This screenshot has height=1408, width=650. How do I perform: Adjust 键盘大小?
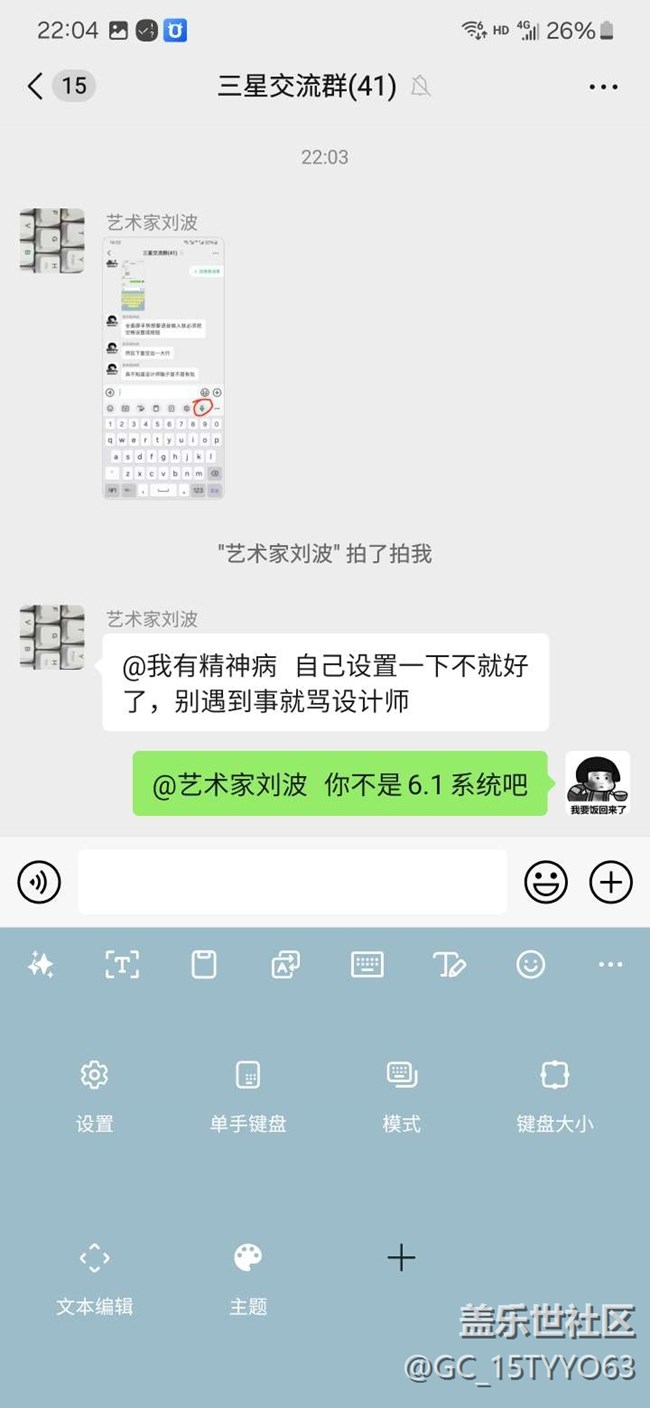point(555,1096)
